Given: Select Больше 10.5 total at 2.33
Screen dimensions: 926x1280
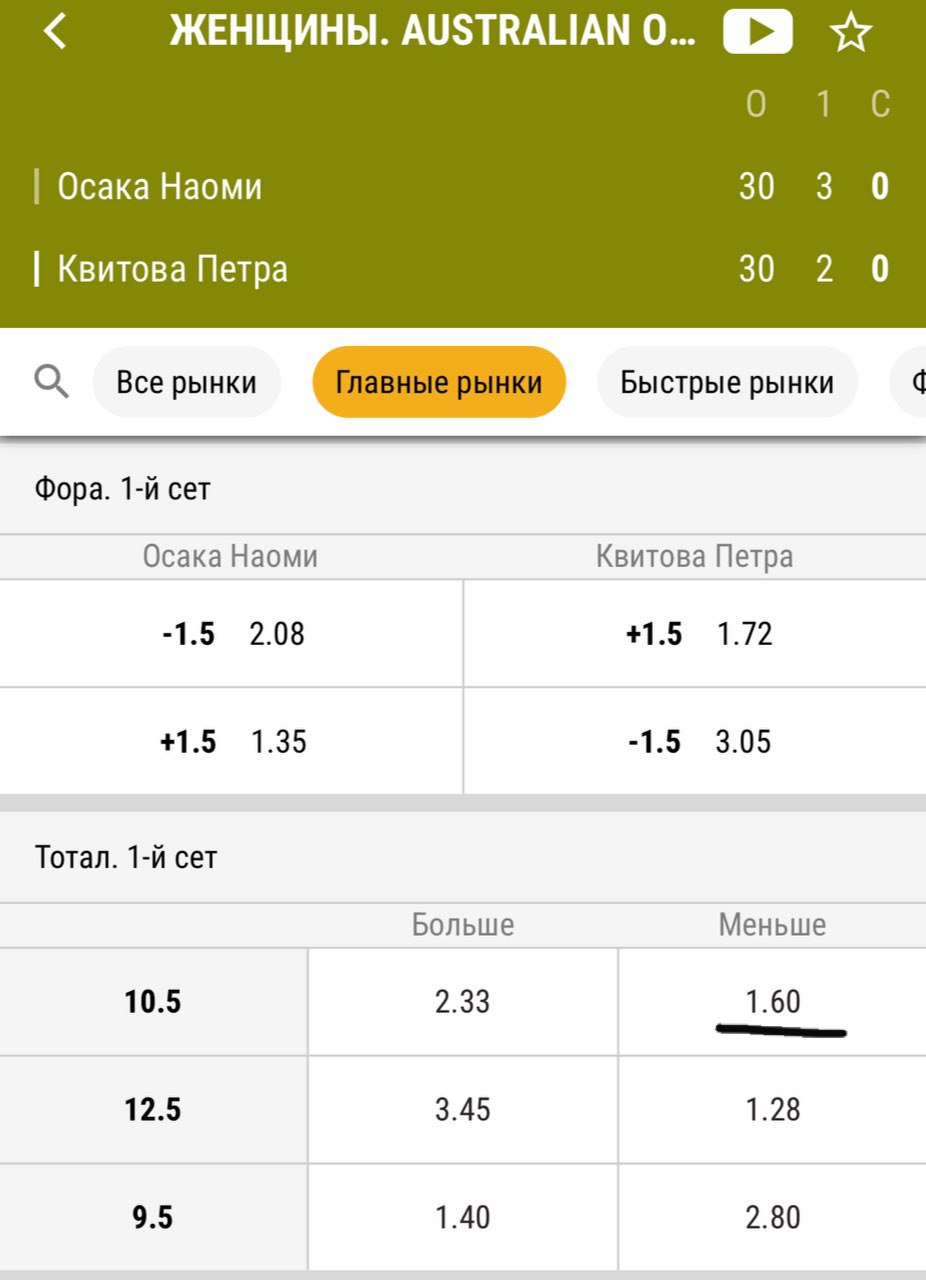Looking at the screenshot, I should point(462,1002).
